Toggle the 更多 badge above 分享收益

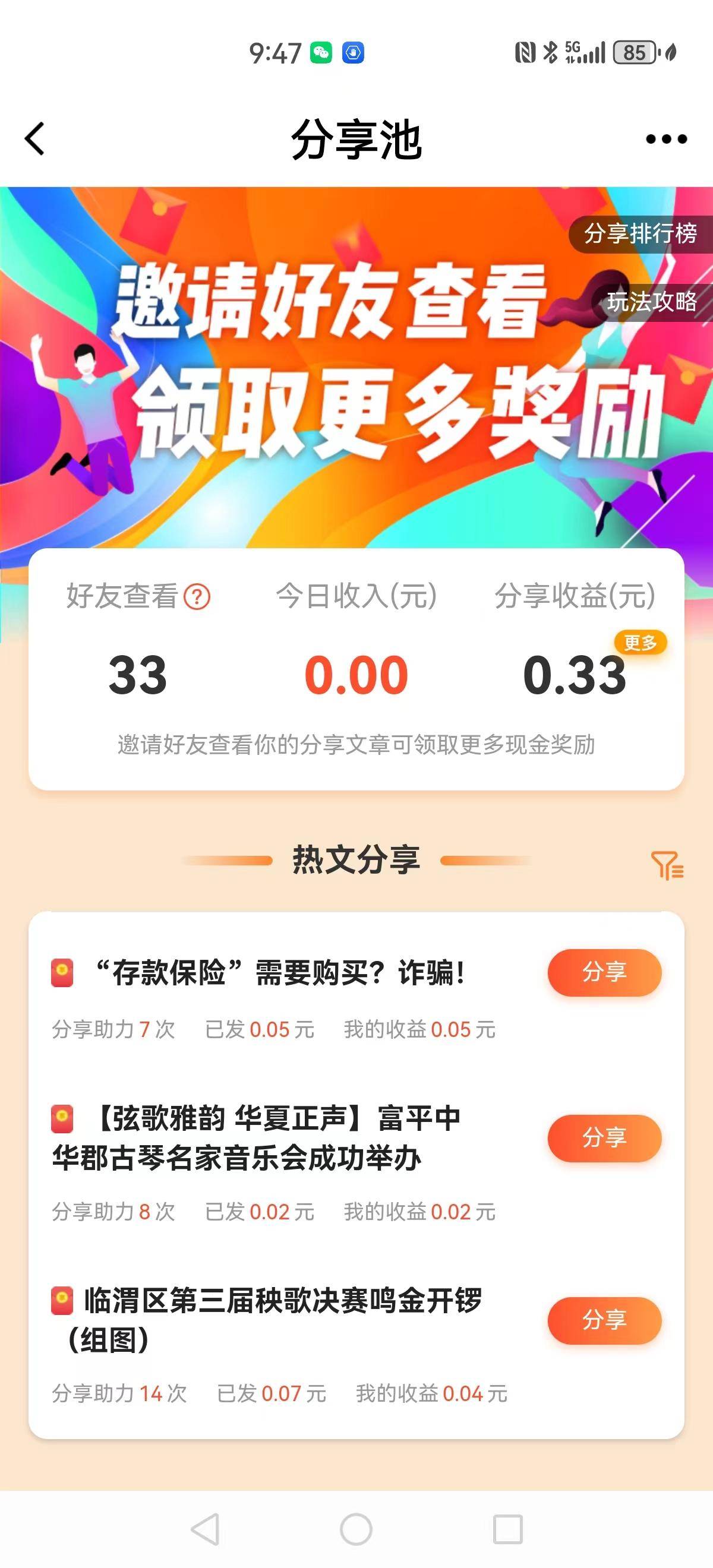[x=640, y=642]
